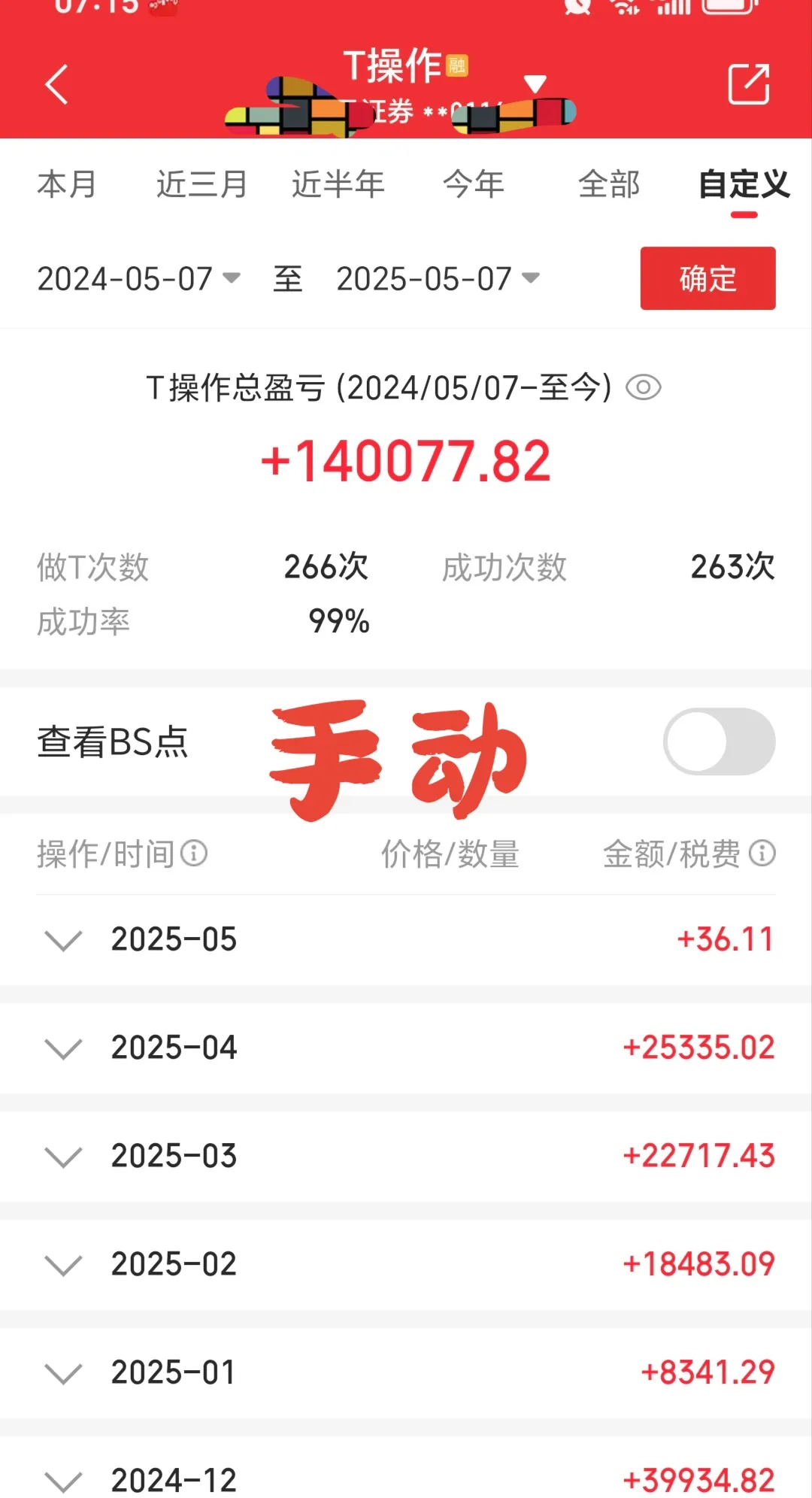Click the back arrow in the header
Viewport: 812px width, 1498px height.
(56, 83)
